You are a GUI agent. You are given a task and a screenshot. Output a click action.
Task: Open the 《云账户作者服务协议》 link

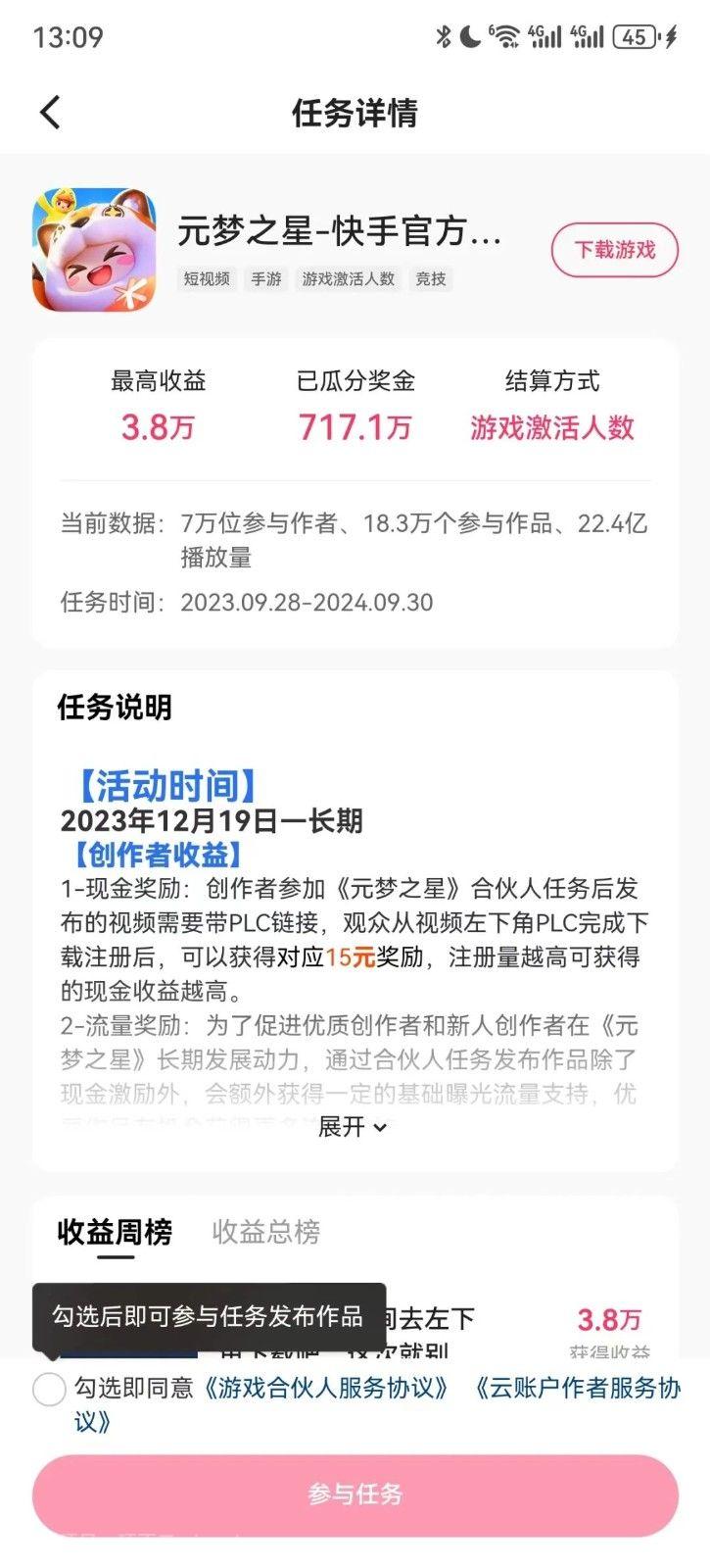click(578, 1388)
